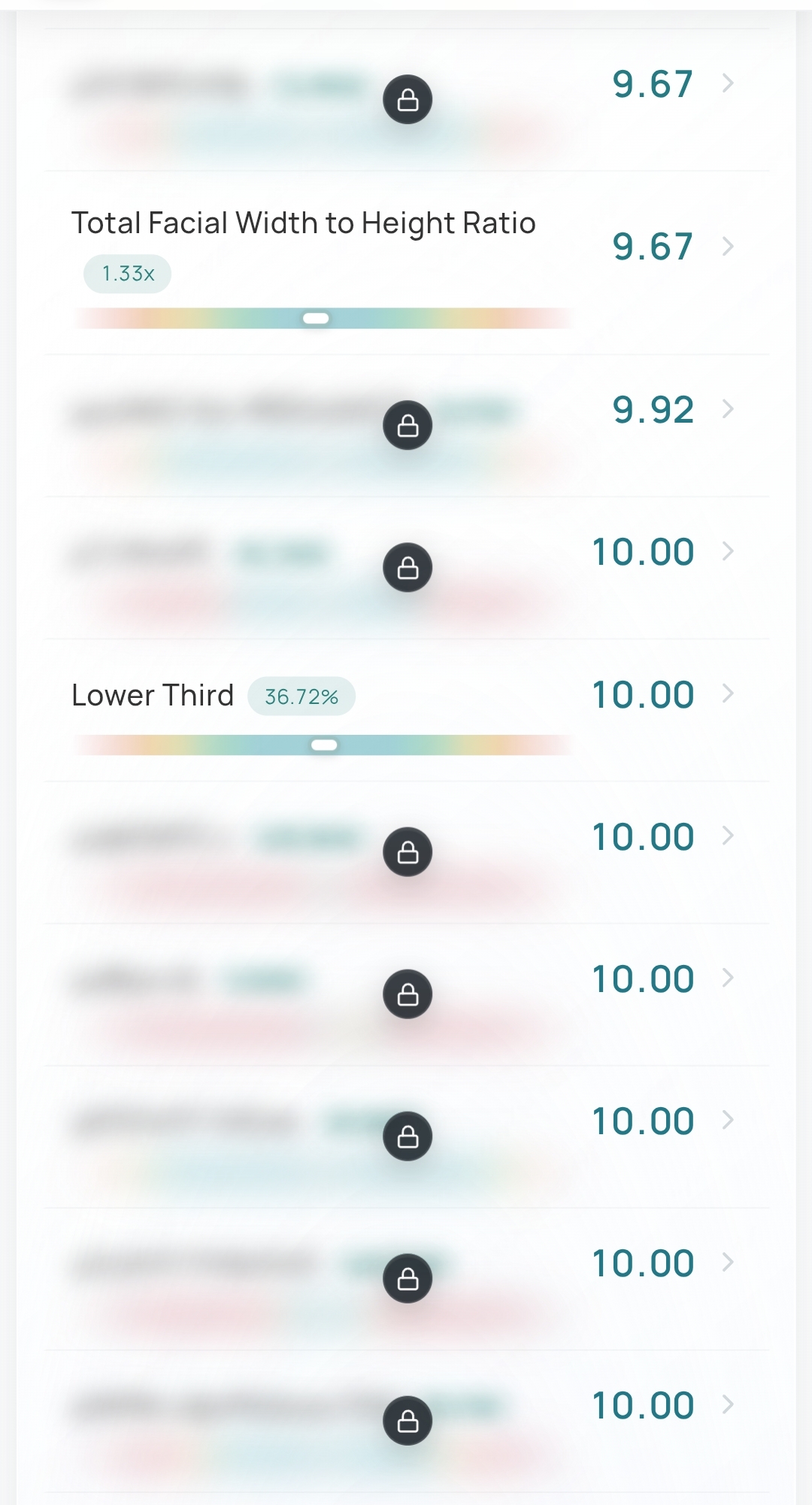View details for the Lower Third score
Screen dimensions: 812x1505
(728, 693)
